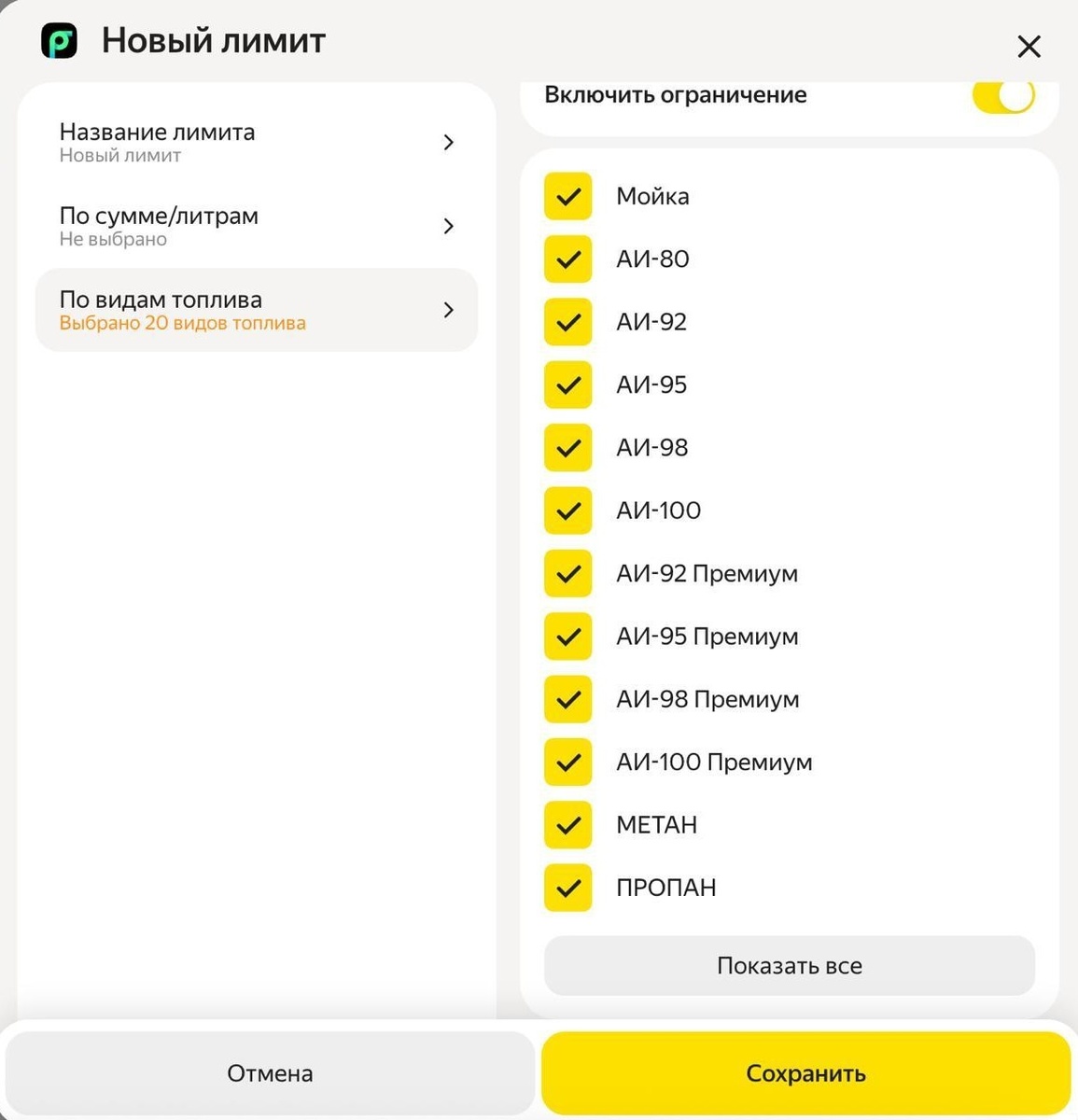Screen dimensions: 1078x1120
Task: Uncheck the АИ-92 Премиум option
Action: click(567, 573)
